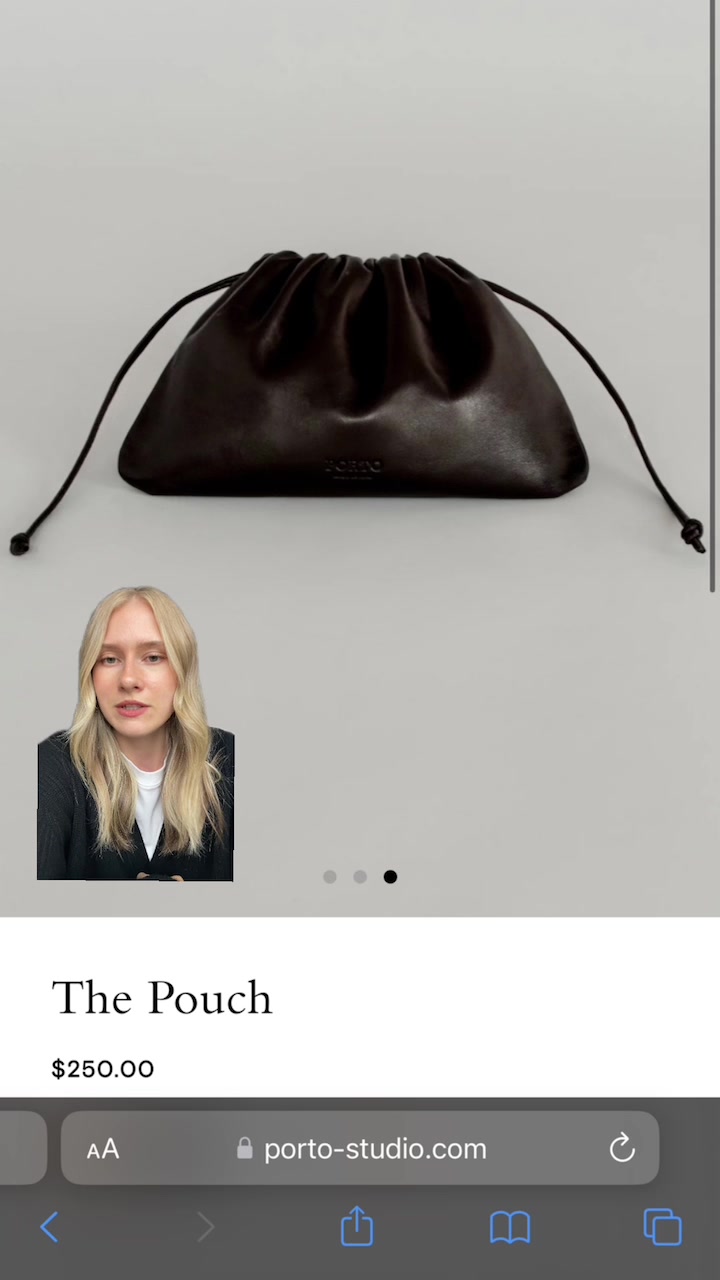Reload the porto-studio.com page
This screenshot has width=720, height=1280.
tap(622, 1148)
